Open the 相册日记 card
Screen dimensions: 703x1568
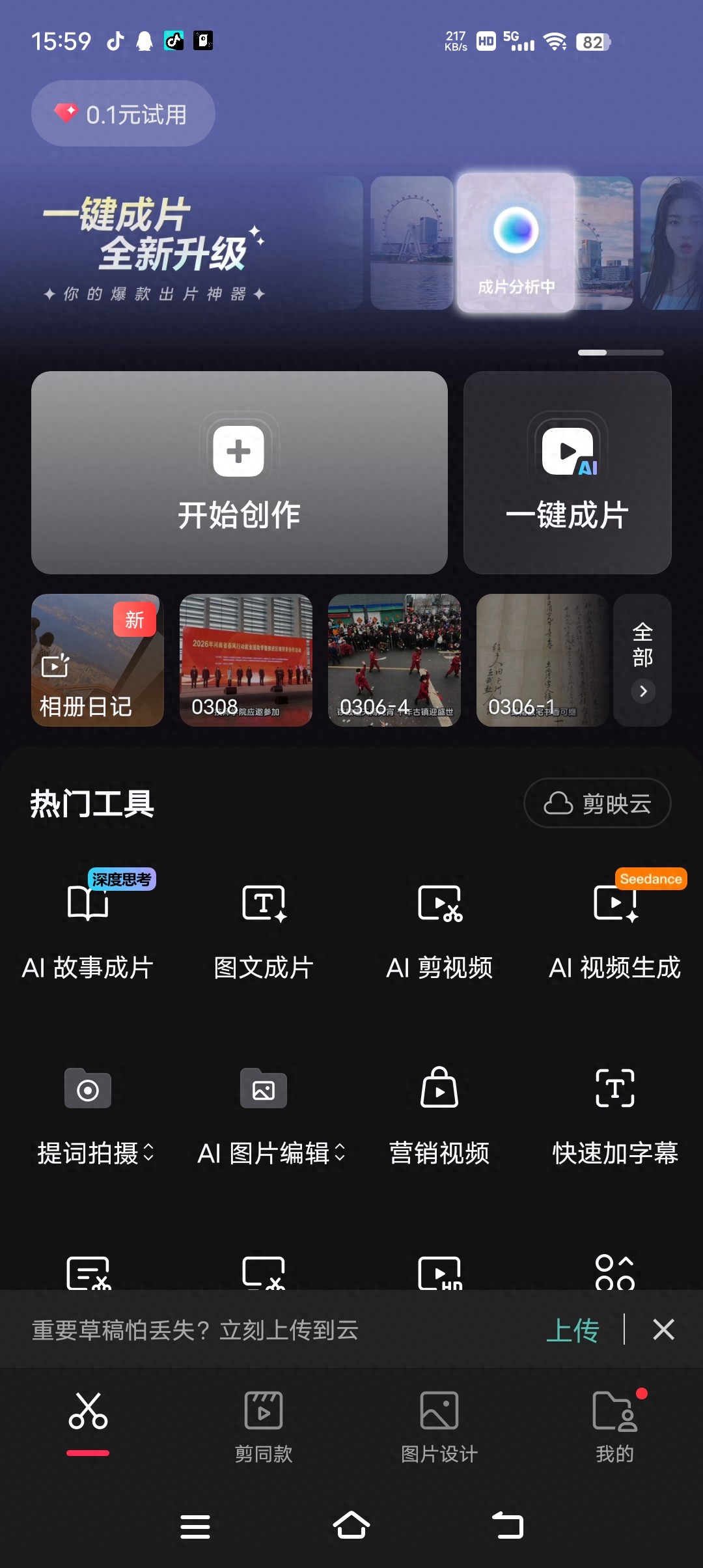[x=98, y=660]
